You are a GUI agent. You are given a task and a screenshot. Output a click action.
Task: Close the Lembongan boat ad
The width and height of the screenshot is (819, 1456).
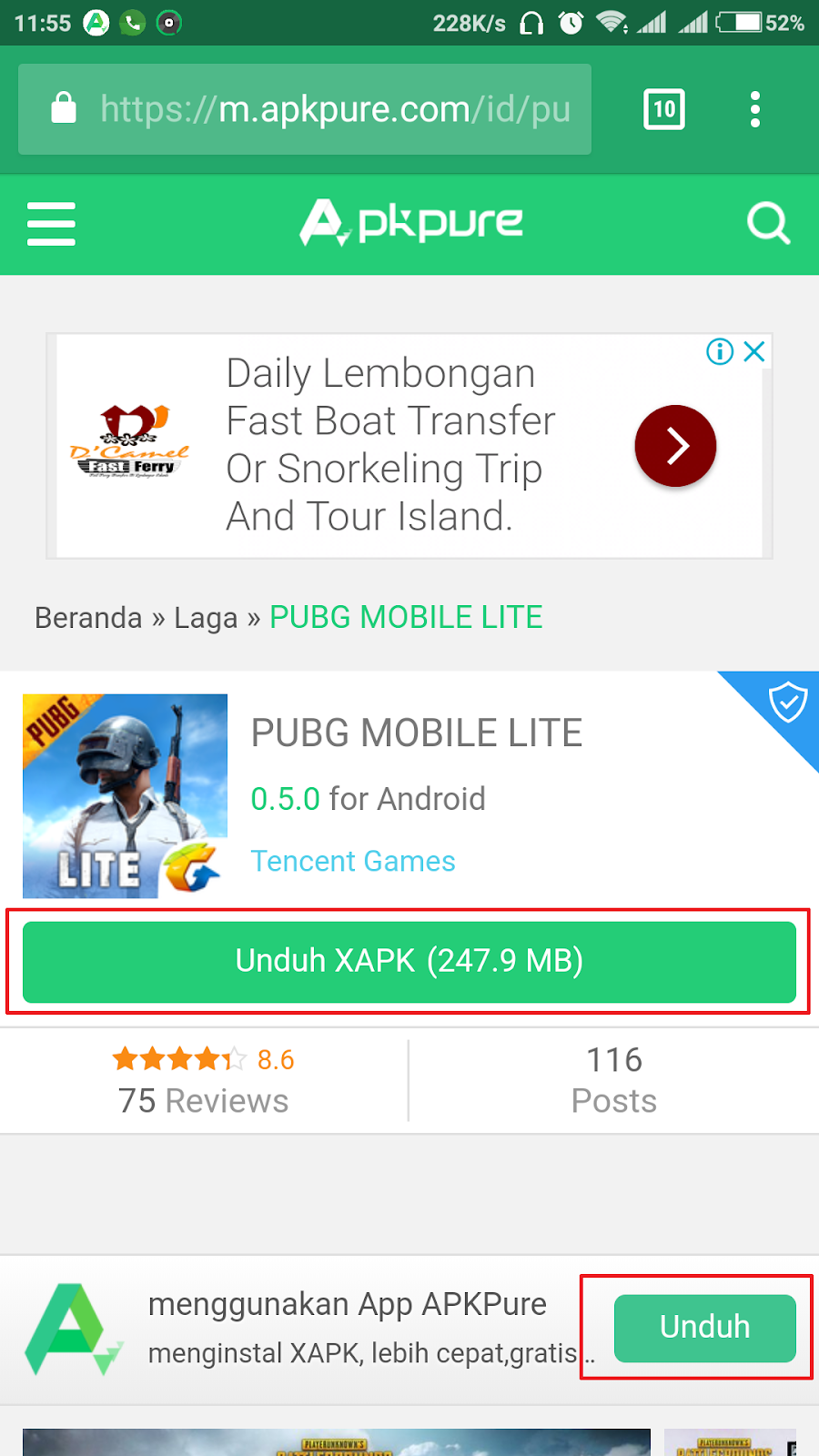tap(754, 351)
